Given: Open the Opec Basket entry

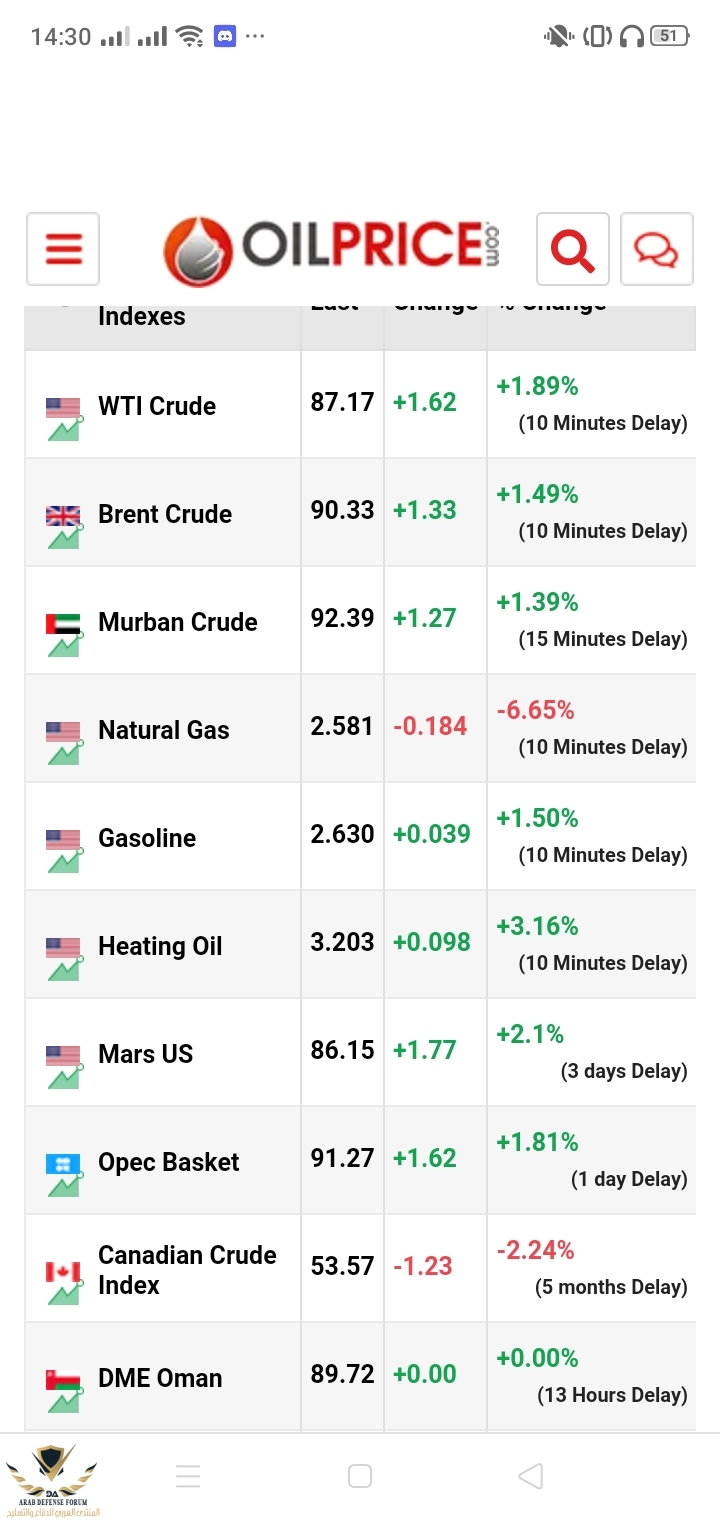Looking at the screenshot, I should click(x=168, y=1162).
